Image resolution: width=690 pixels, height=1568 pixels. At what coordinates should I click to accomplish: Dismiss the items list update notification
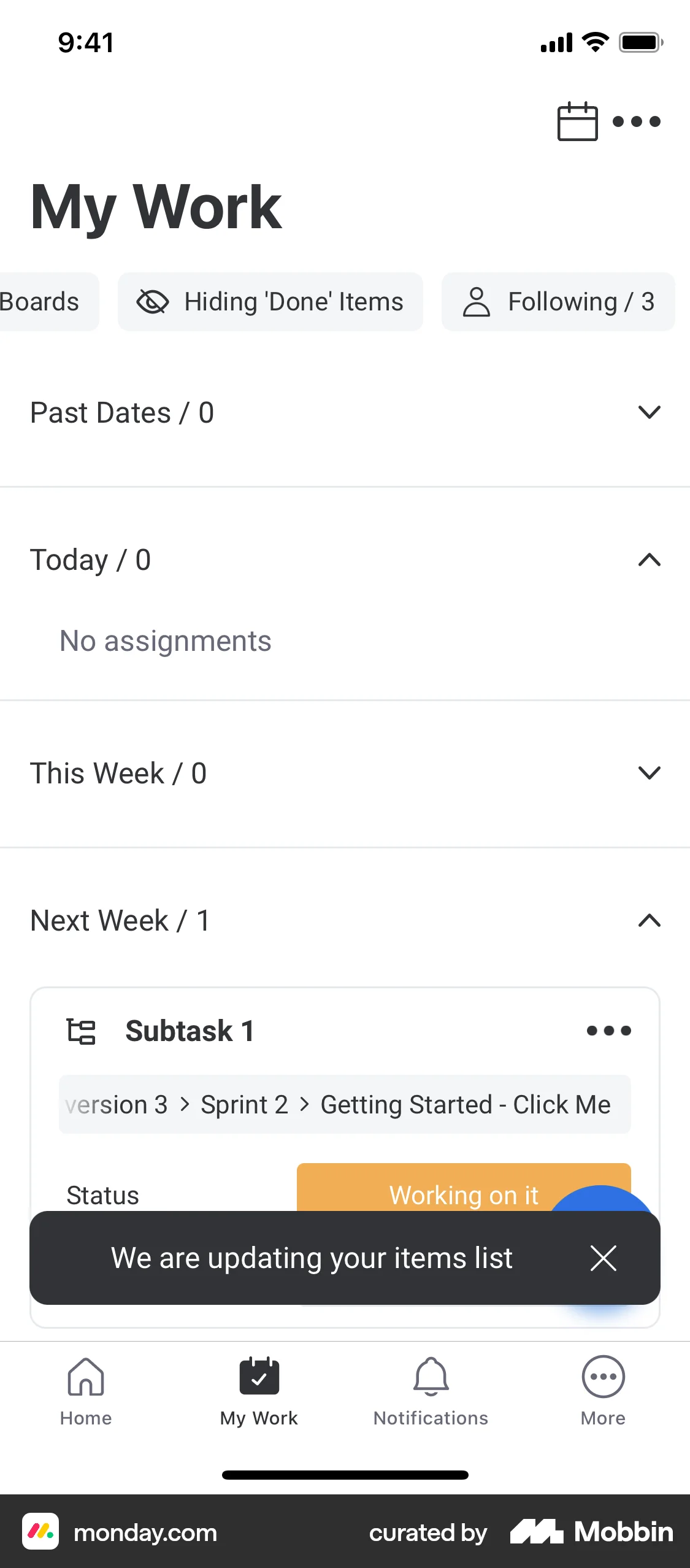coord(604,1258)
